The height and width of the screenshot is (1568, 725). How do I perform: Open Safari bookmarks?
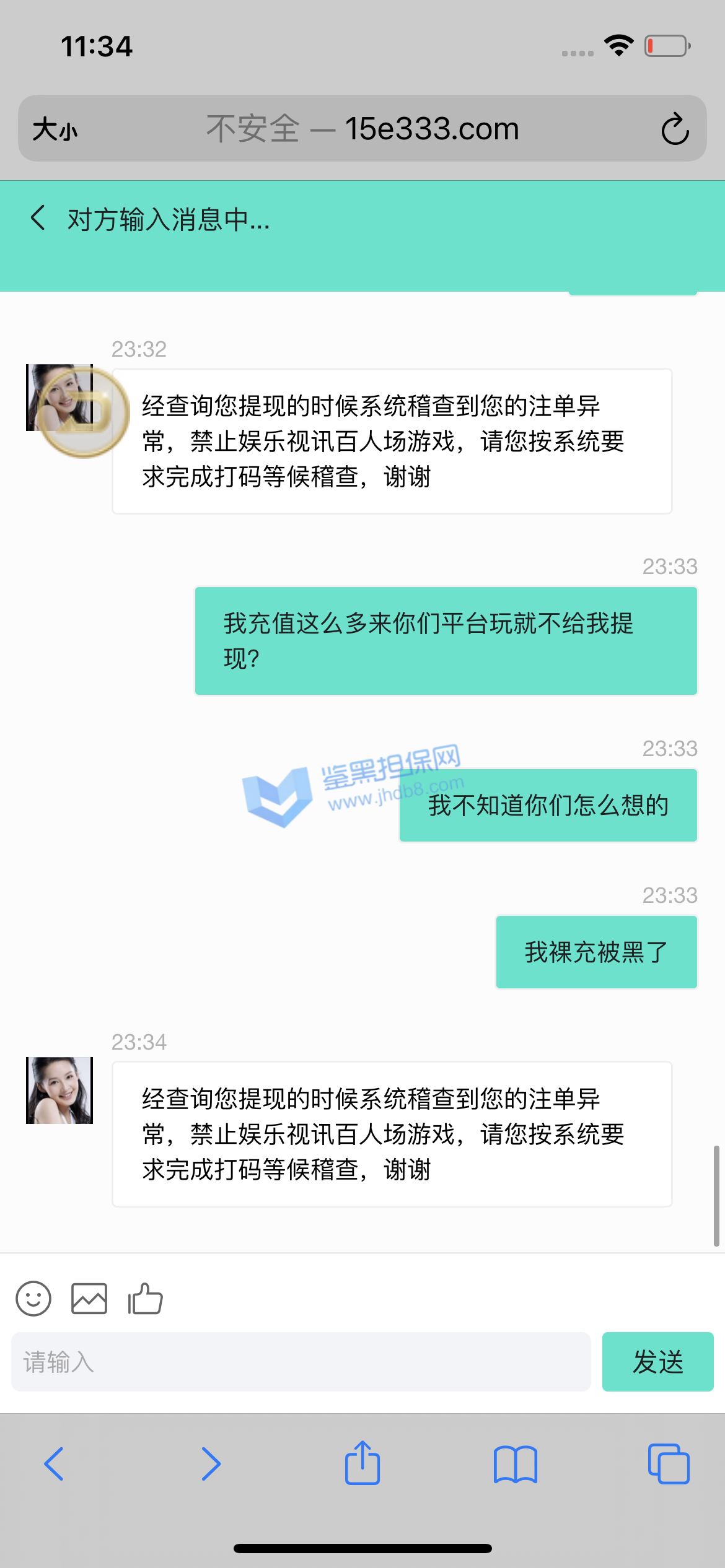coord(516,1464)
